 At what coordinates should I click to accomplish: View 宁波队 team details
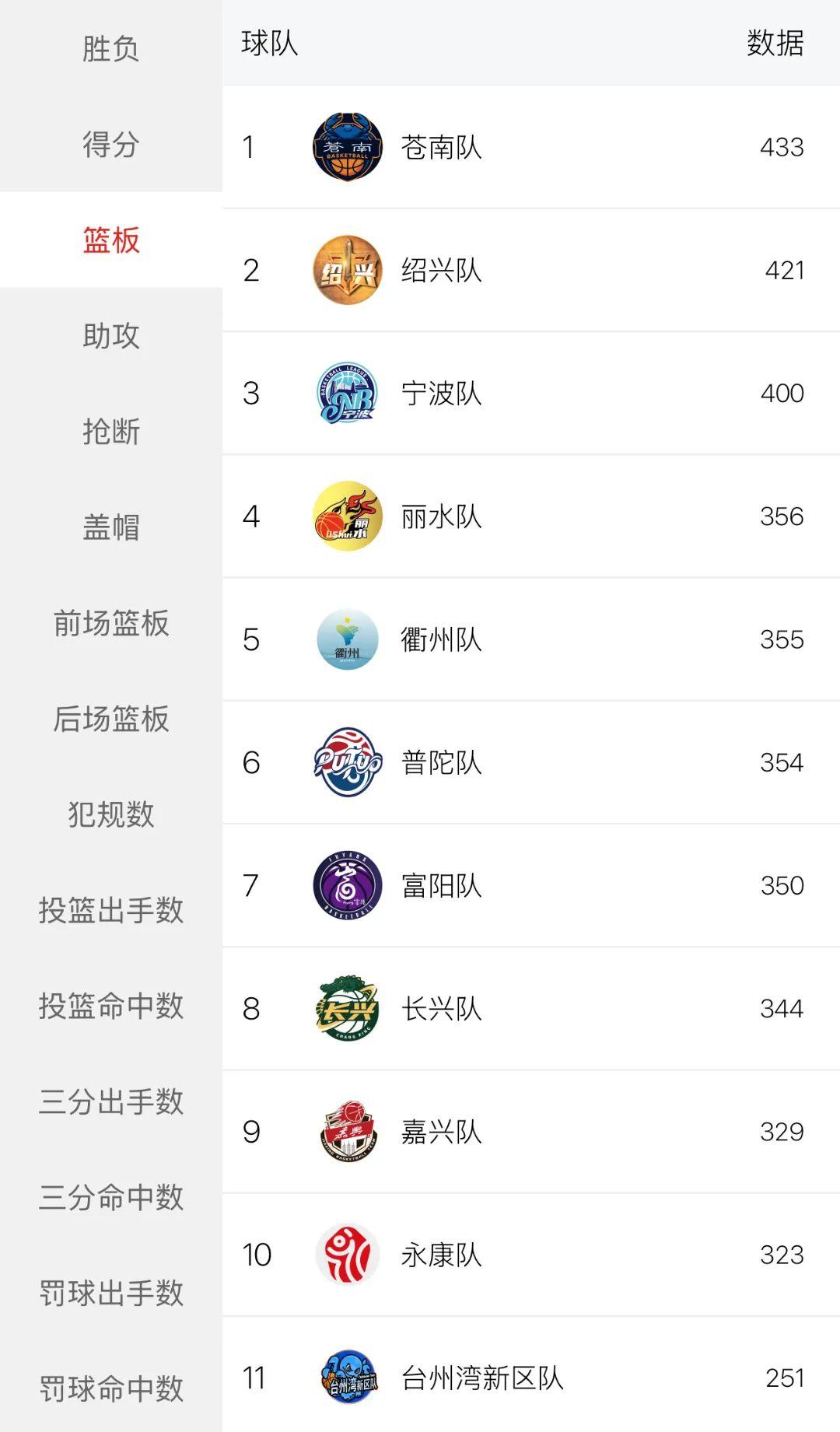[x=530, y=393]
